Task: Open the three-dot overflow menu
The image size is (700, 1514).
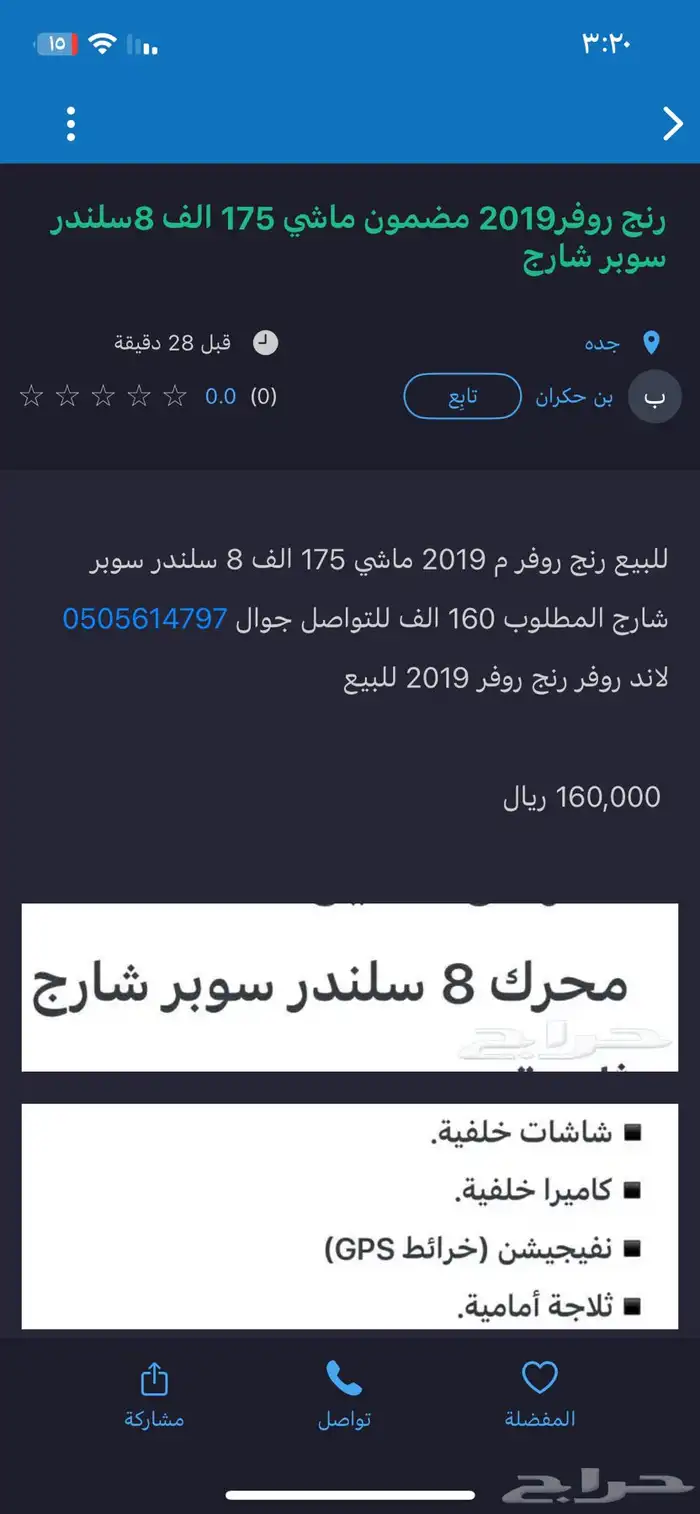Action: [x=71, y=123]
